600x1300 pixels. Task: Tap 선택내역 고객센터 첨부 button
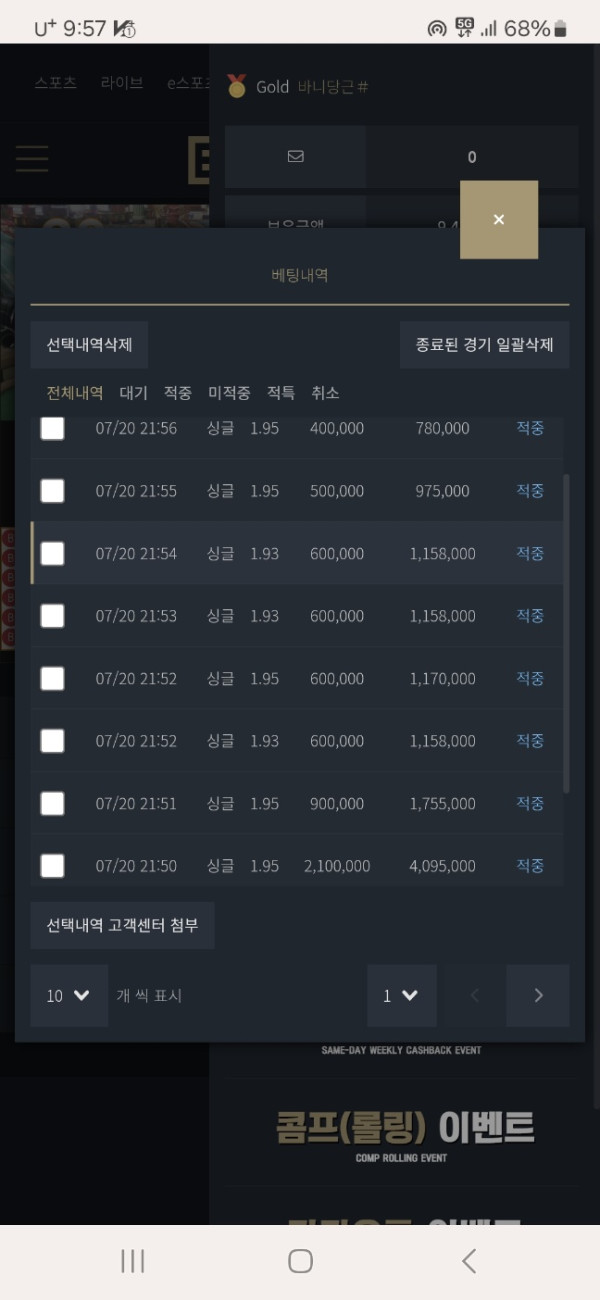click(x=122, y=925)
